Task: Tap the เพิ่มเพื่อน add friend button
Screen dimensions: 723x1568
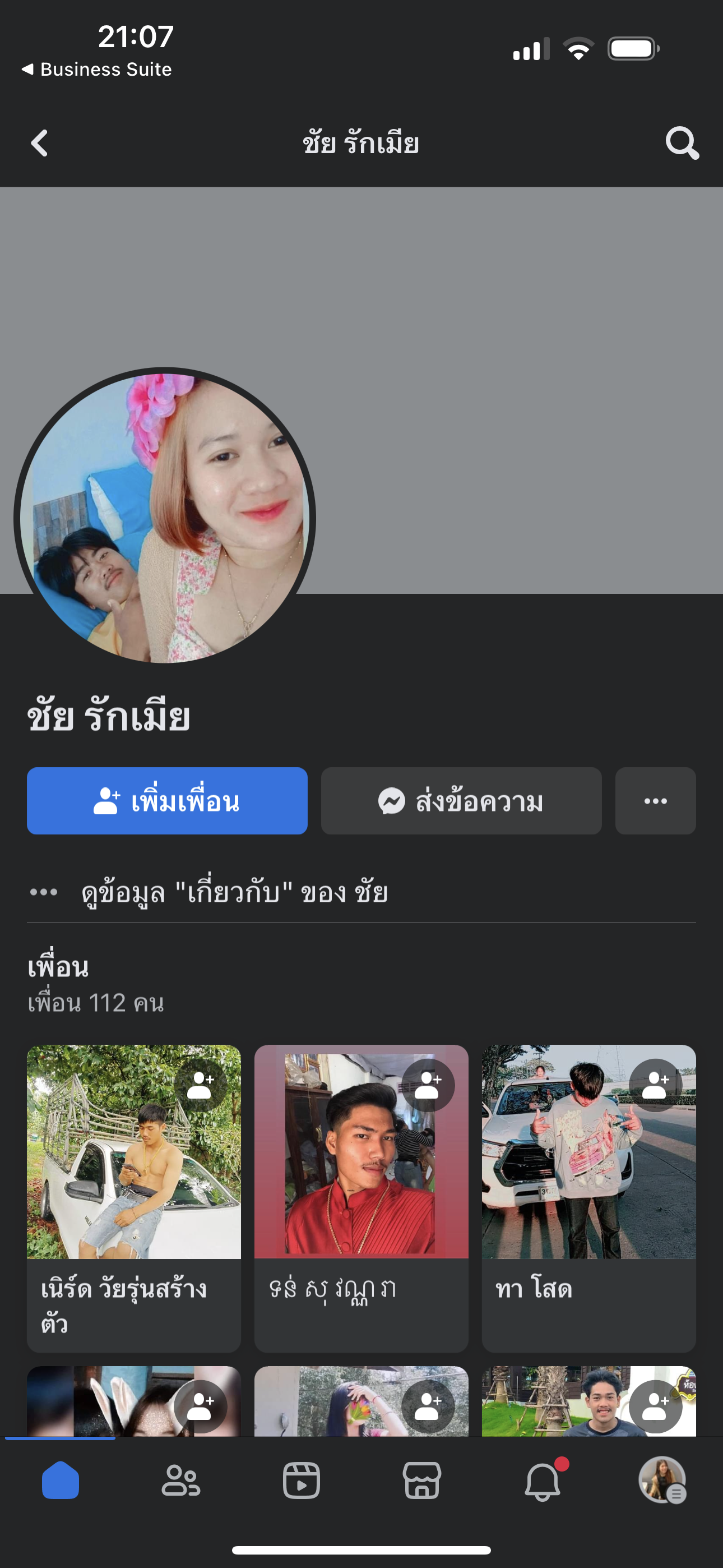Action: (167, 801)
